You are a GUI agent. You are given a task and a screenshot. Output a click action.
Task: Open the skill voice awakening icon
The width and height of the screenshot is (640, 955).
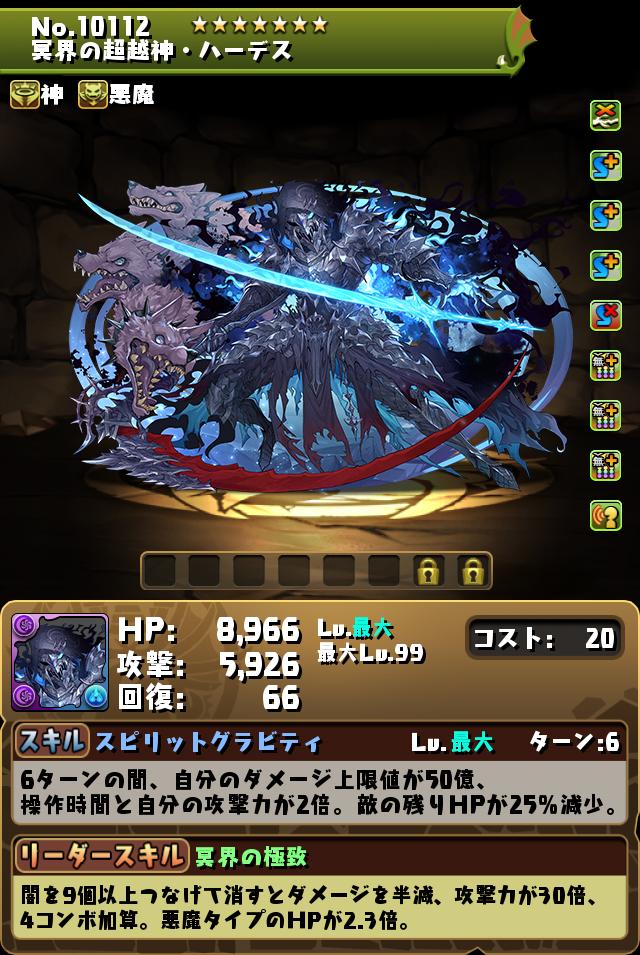[x=606, y=515]
